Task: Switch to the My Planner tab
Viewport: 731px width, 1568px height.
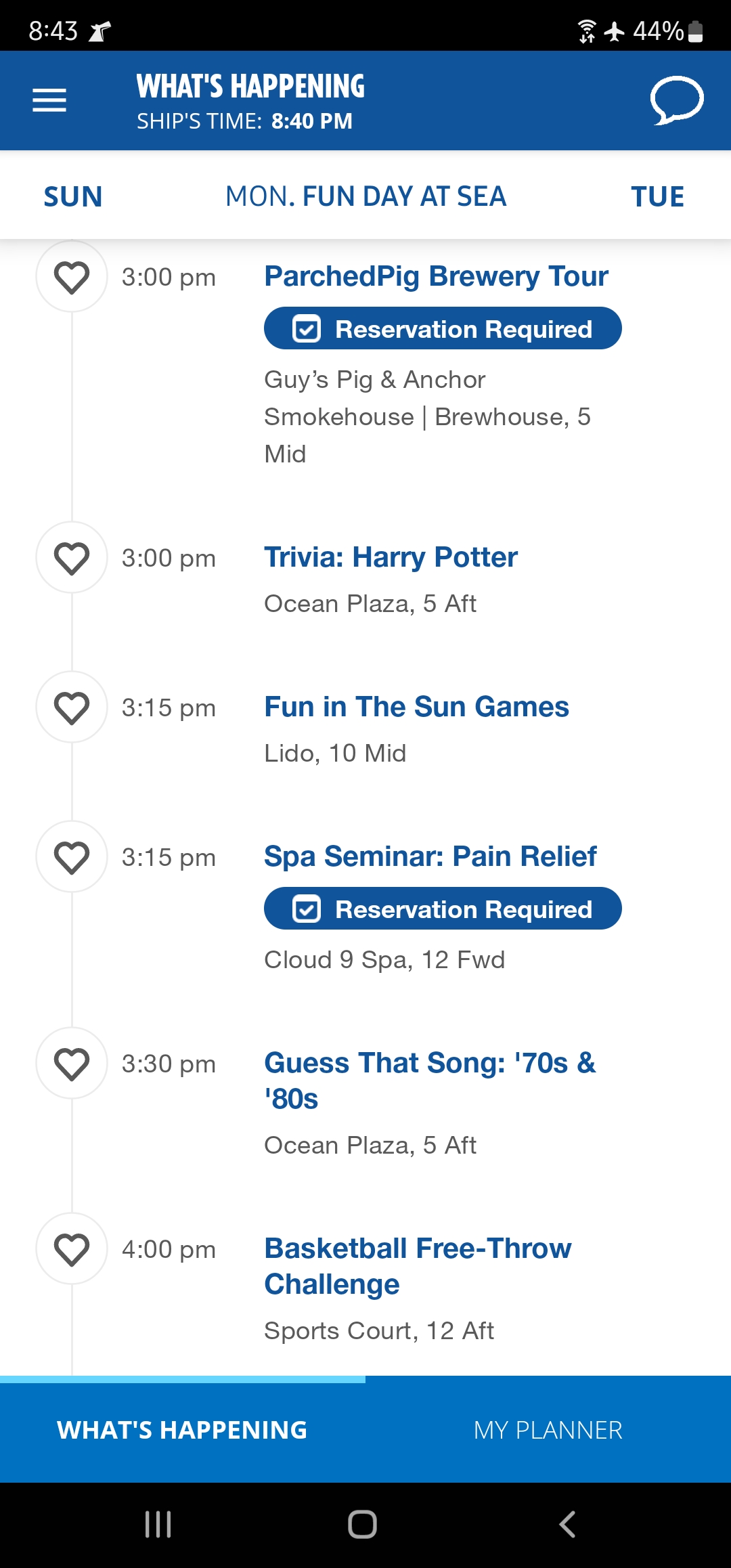Action: point(548,1430)
